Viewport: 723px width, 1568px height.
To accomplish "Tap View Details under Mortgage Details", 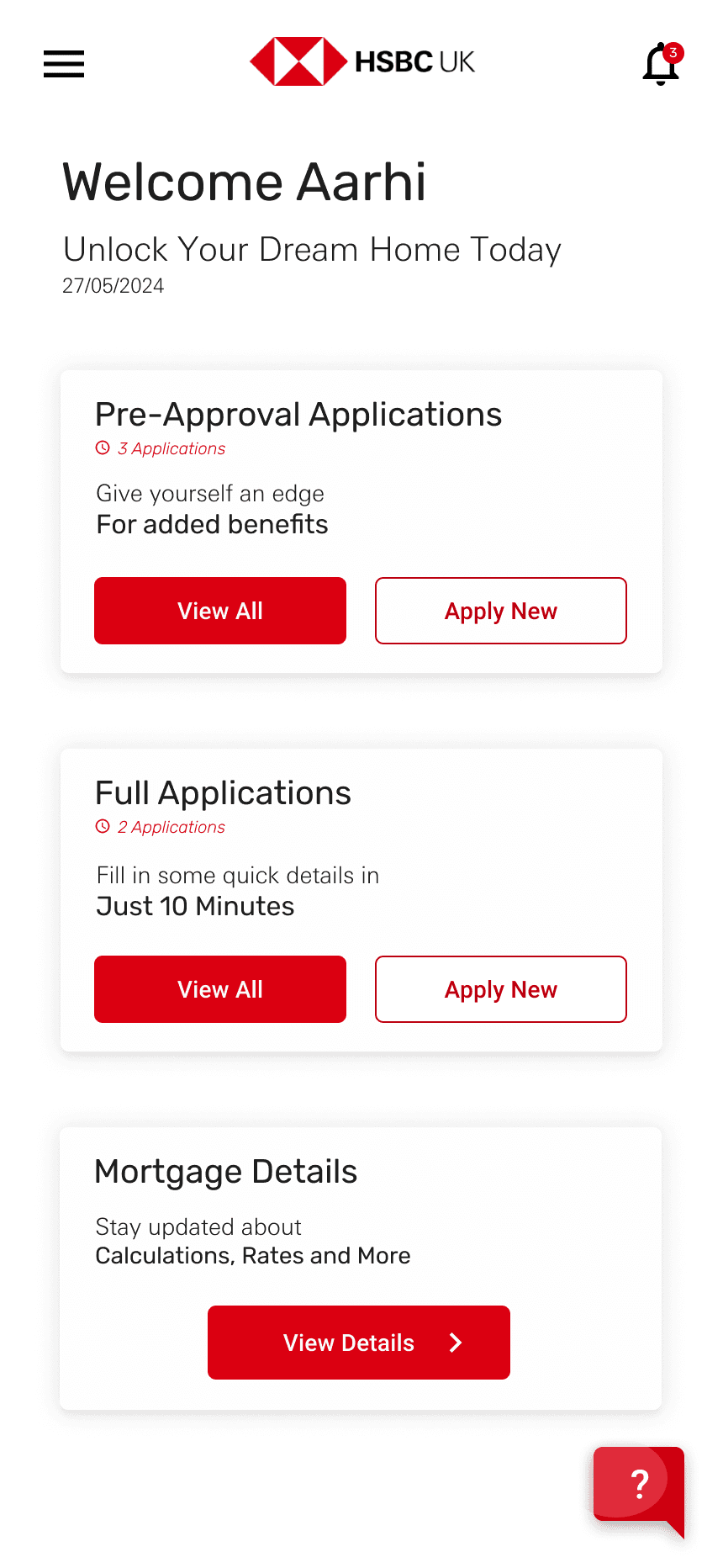I will point(359,1343).
